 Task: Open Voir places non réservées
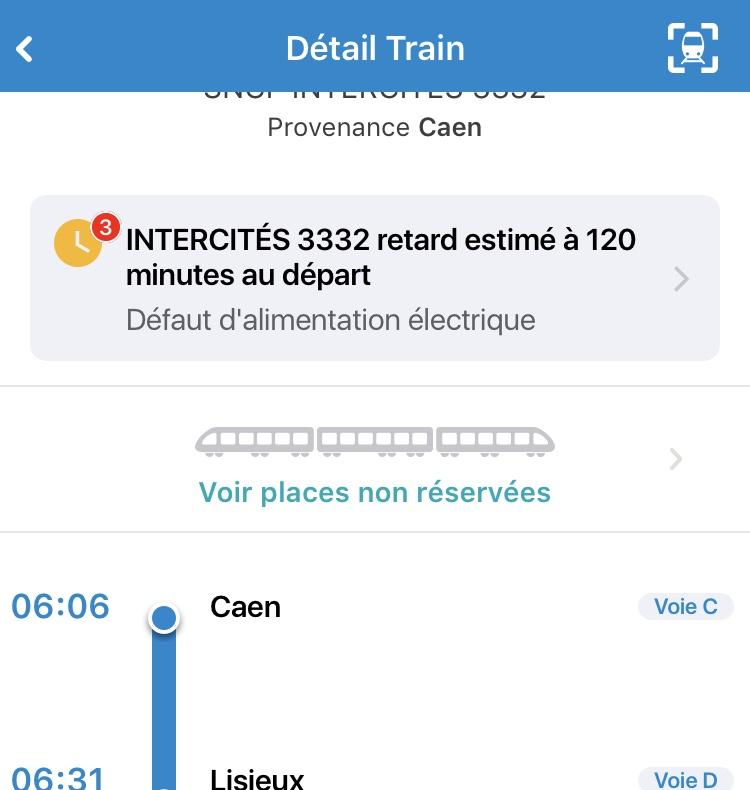click(374, 492)
